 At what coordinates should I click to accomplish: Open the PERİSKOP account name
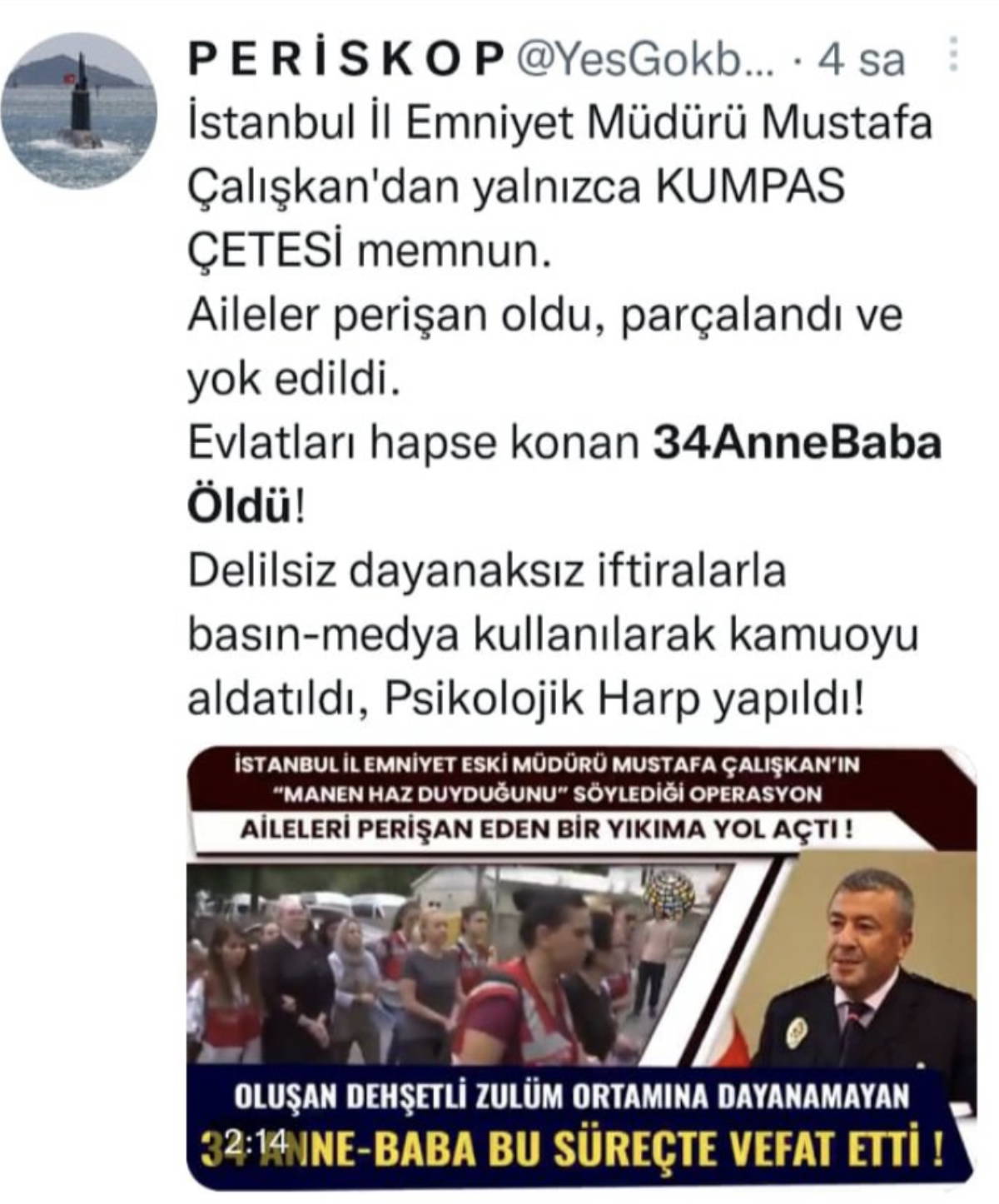tap(346, 59)
